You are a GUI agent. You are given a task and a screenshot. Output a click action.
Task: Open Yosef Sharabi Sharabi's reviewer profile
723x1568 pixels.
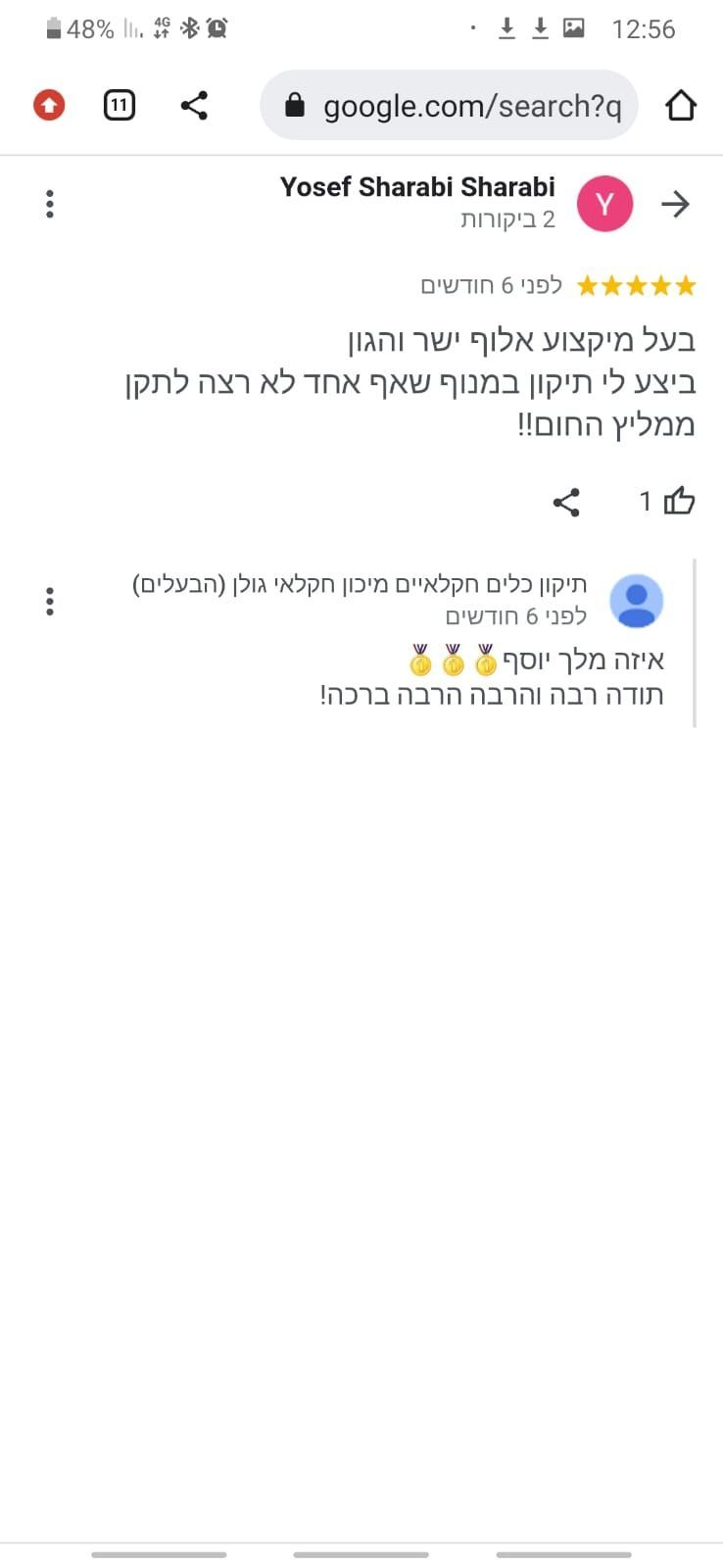point(417,187)
